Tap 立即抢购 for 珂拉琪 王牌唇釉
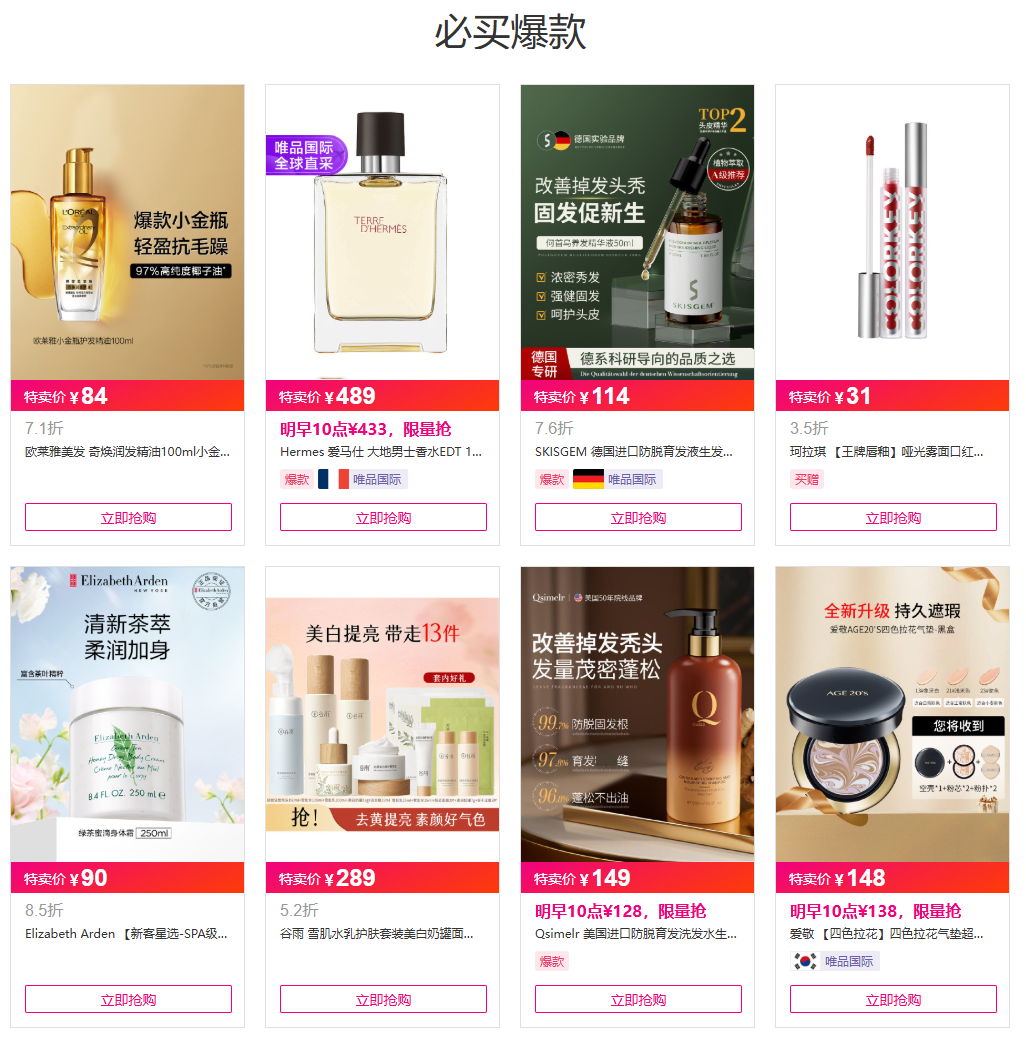 point(893,517)
